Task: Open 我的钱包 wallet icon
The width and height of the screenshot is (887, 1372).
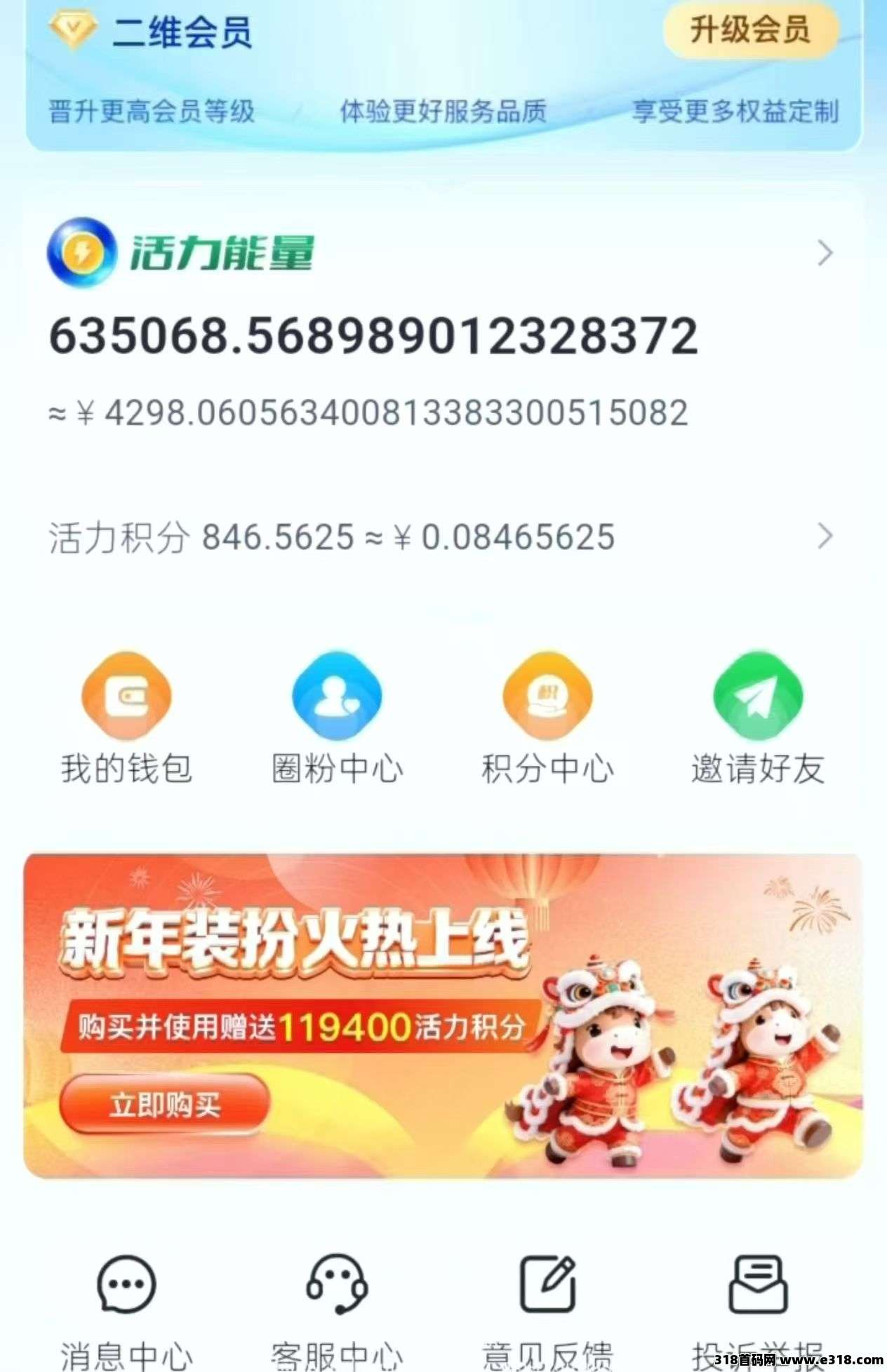Action: click(126, 697)
